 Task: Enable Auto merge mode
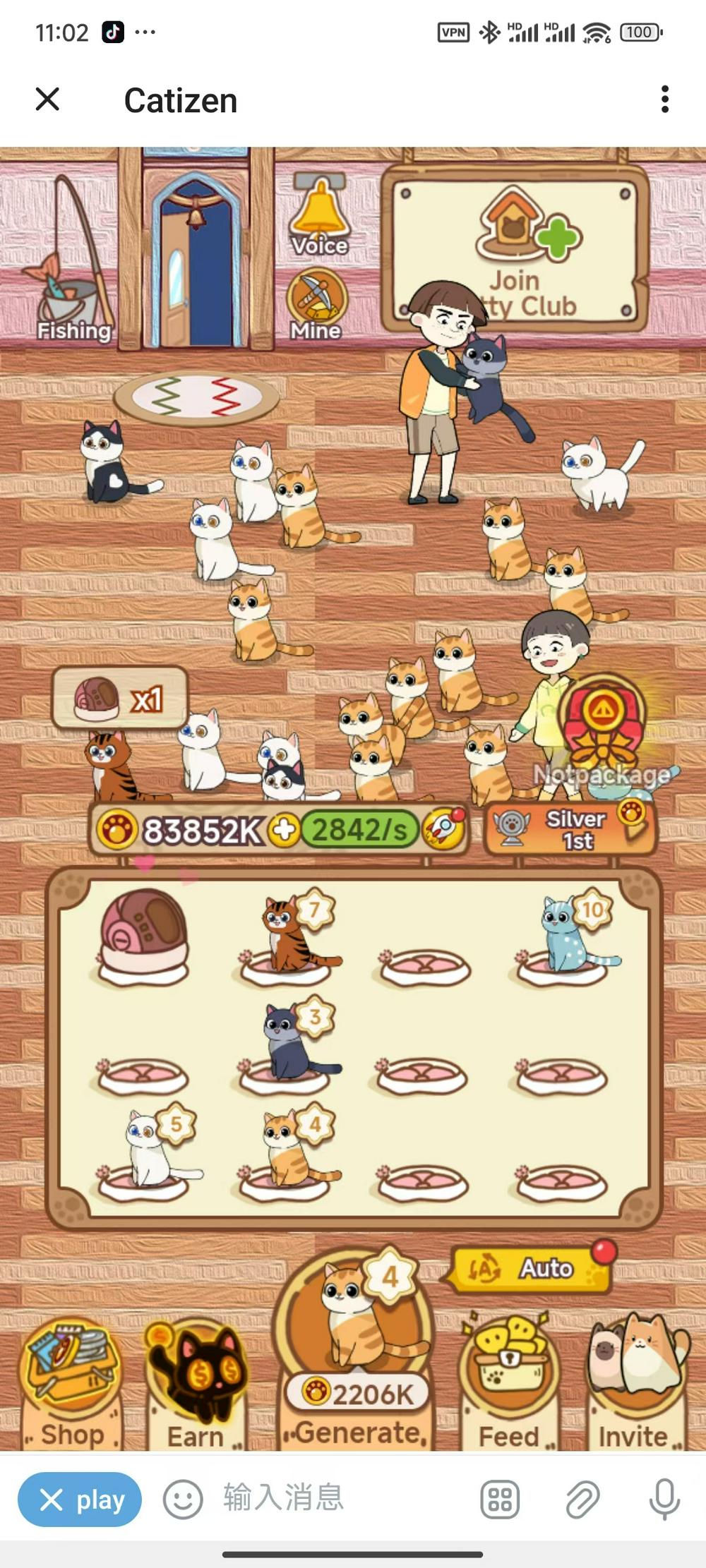point(530,1268)
